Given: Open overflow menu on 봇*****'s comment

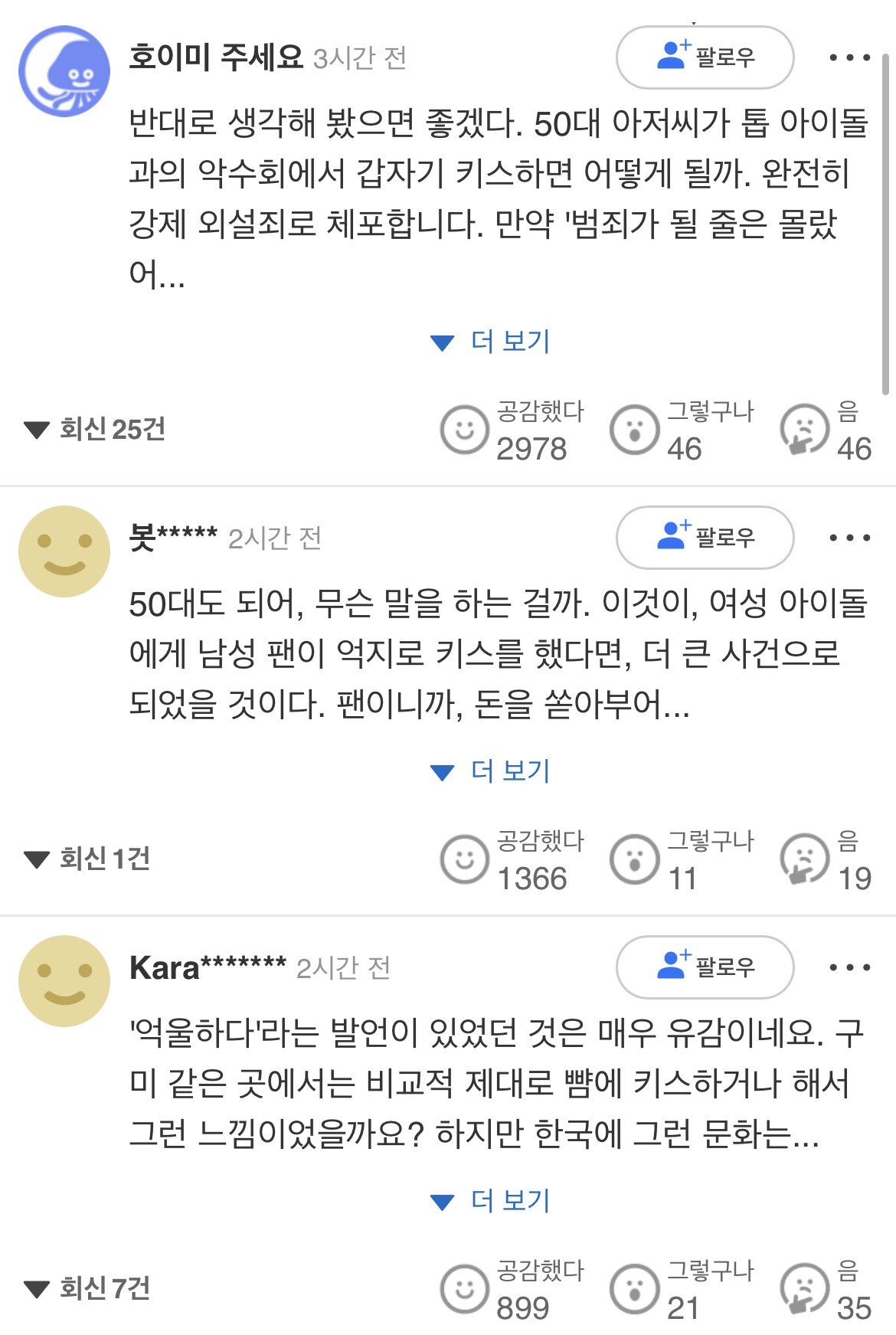Looking at the screenshot, I should point(849,538).
